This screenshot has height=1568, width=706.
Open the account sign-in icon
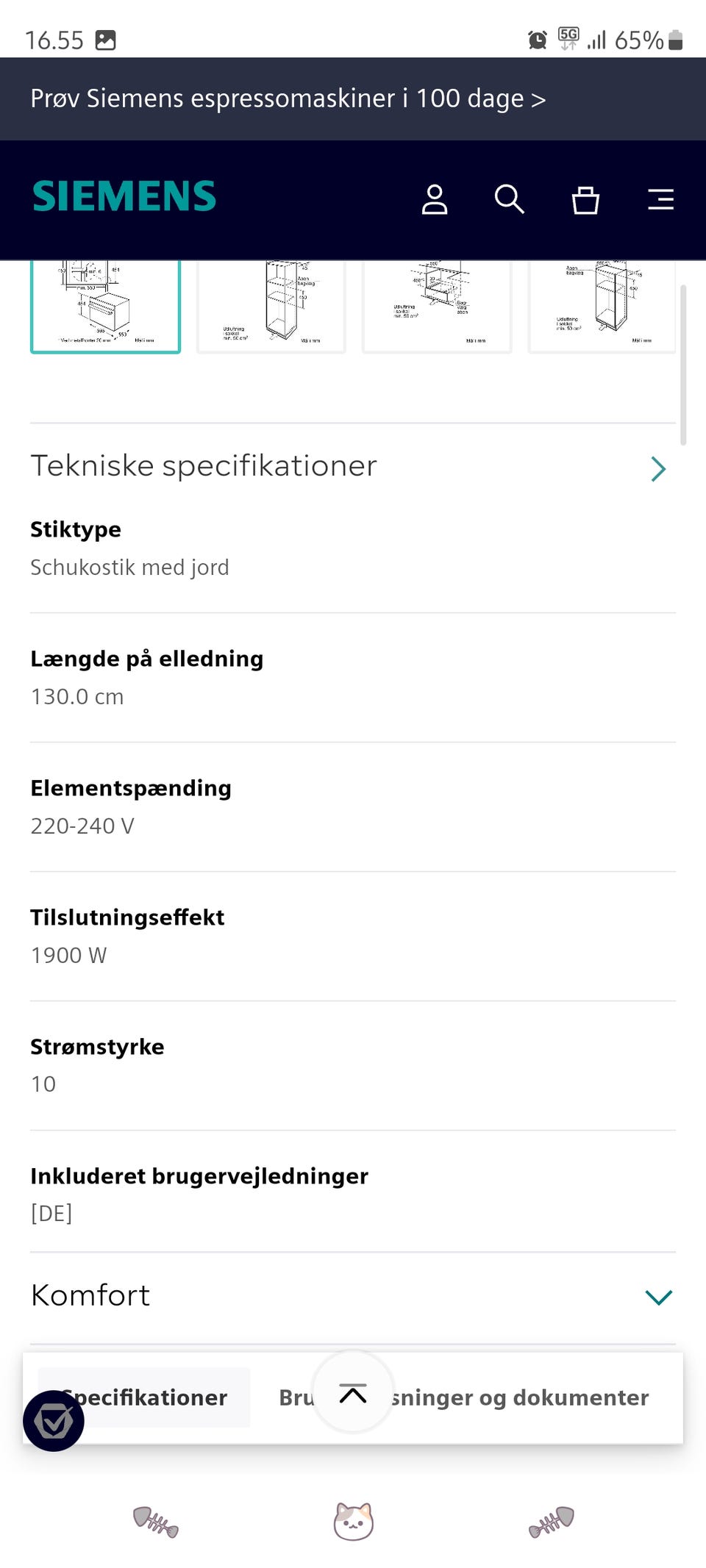(x=435, y=199)
